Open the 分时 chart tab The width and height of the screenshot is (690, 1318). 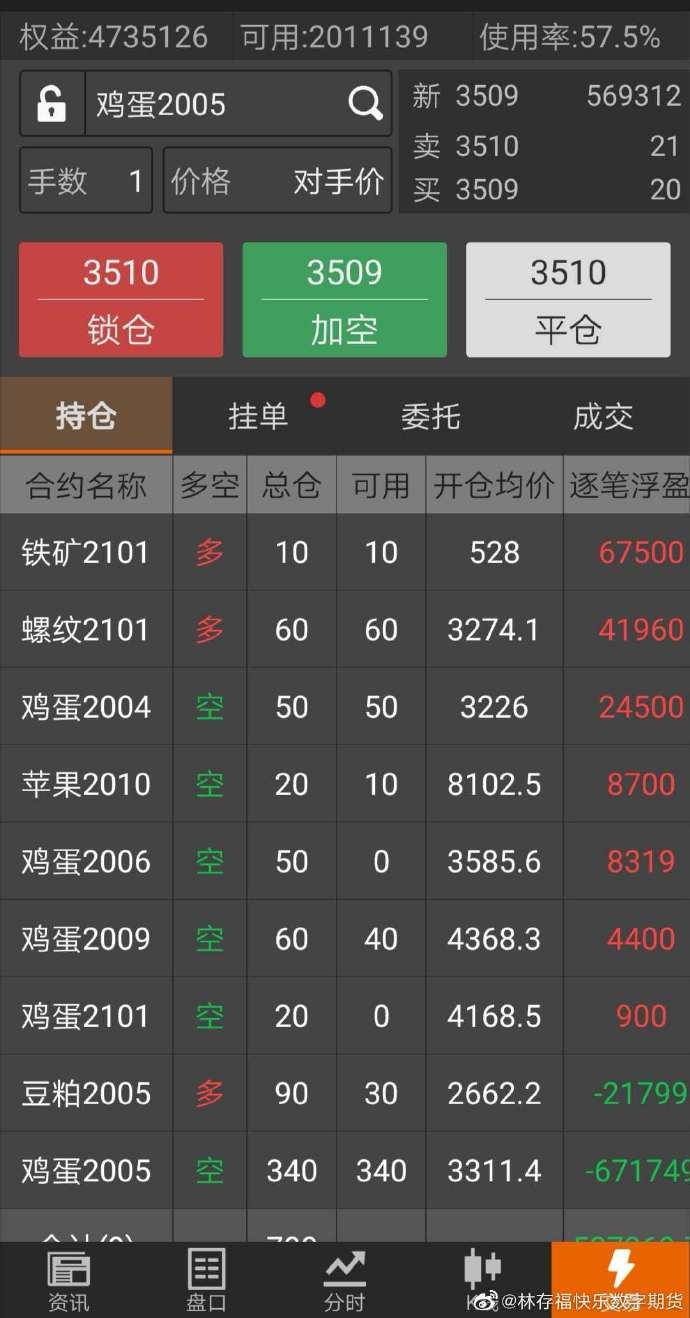click(x=345, y=1280)
